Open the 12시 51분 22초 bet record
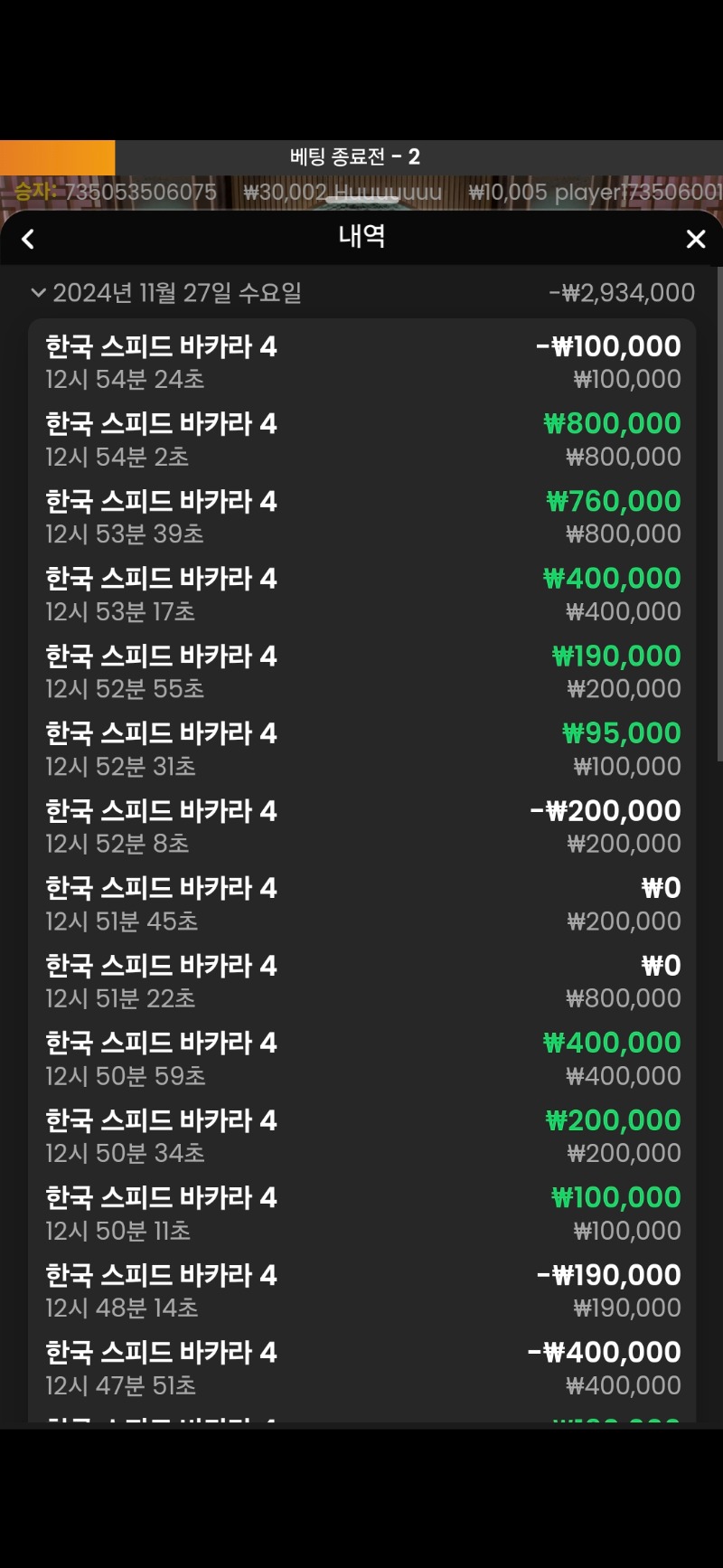 [361, 981]
